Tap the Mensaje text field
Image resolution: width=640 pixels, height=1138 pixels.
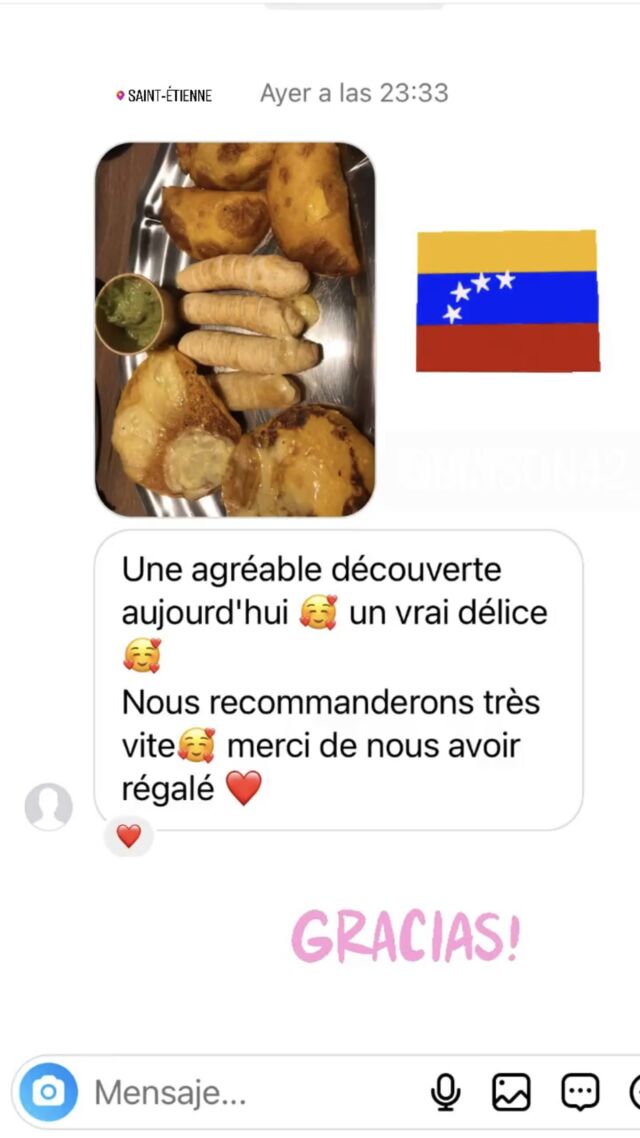pos(247,1092)
